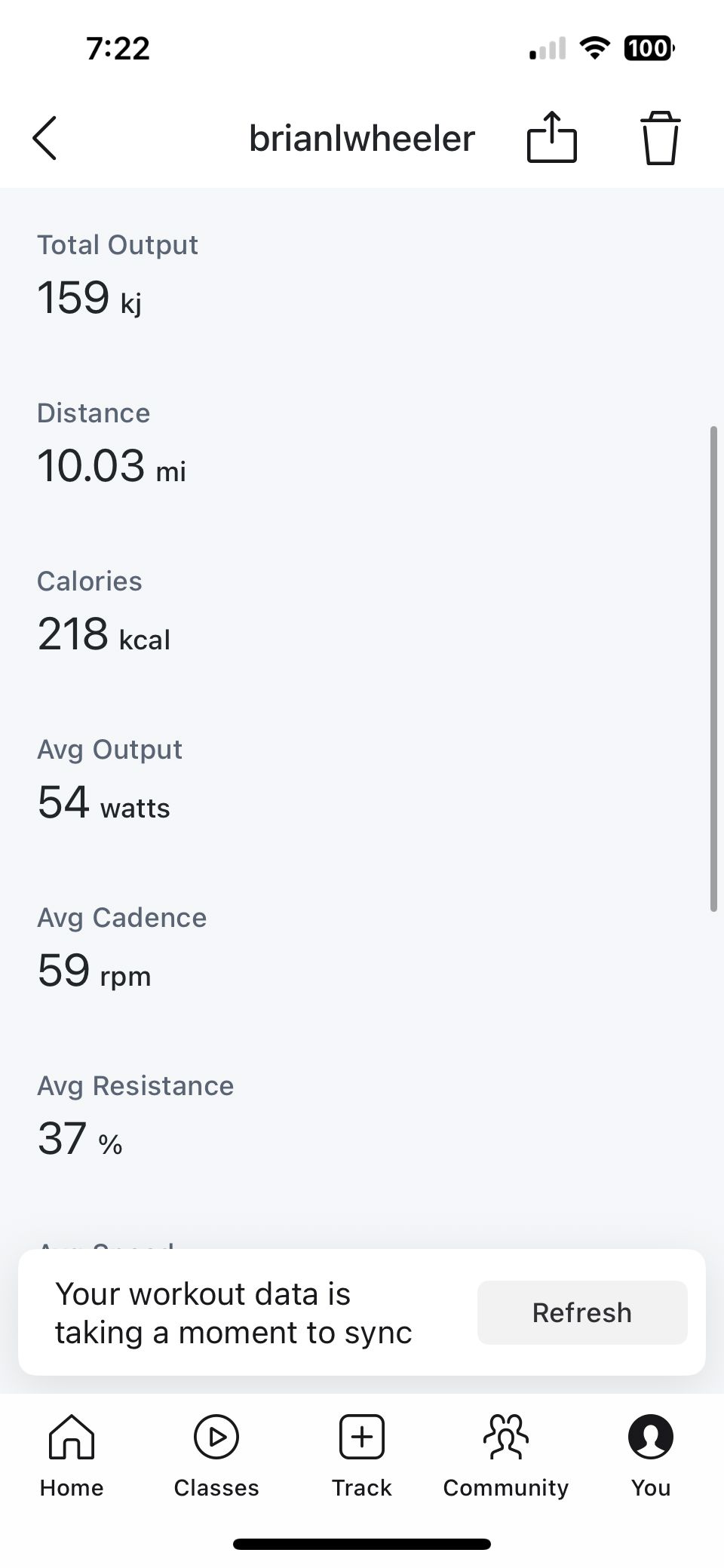Share this workout summary

coord(552,137)
